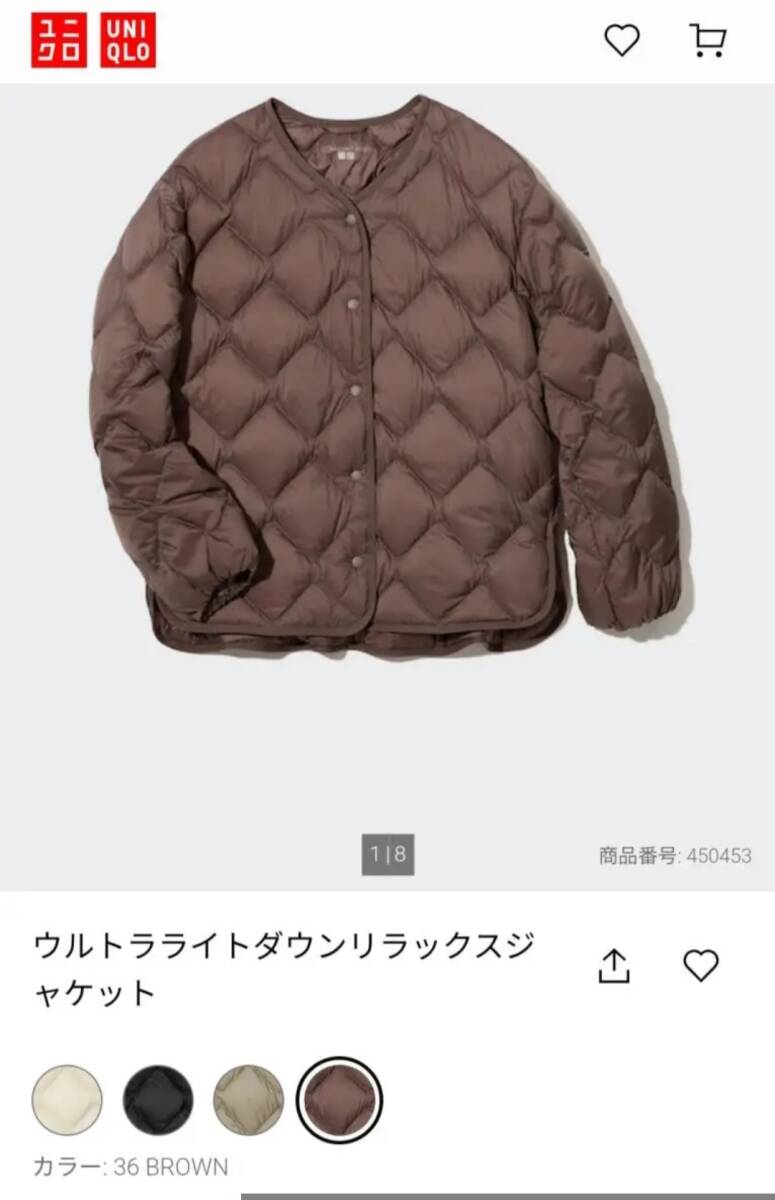Select the beige color swatch
The height and width of the screenshot is (1200, 775).
249,1100
